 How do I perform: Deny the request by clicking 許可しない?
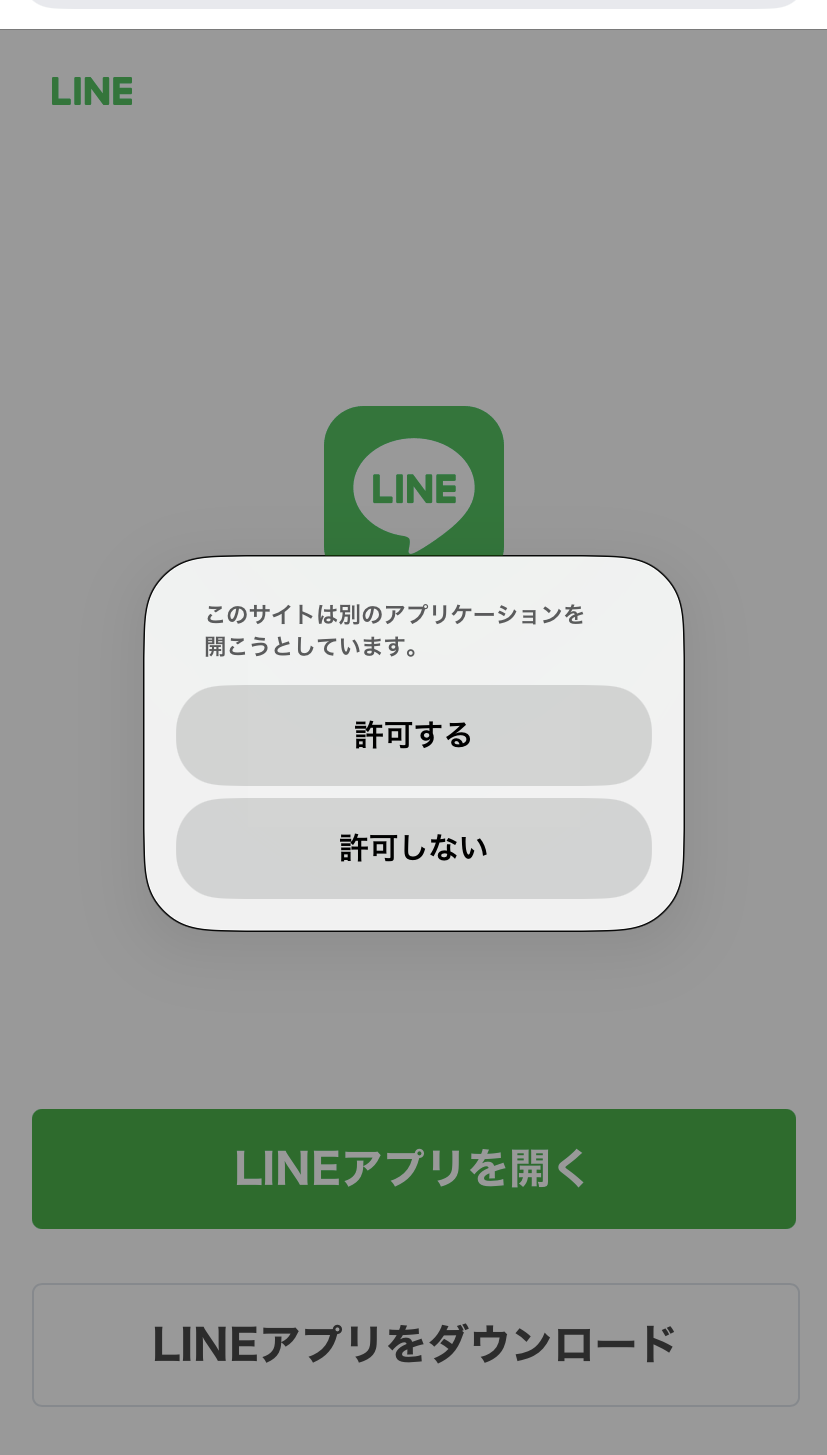point(414,847)
